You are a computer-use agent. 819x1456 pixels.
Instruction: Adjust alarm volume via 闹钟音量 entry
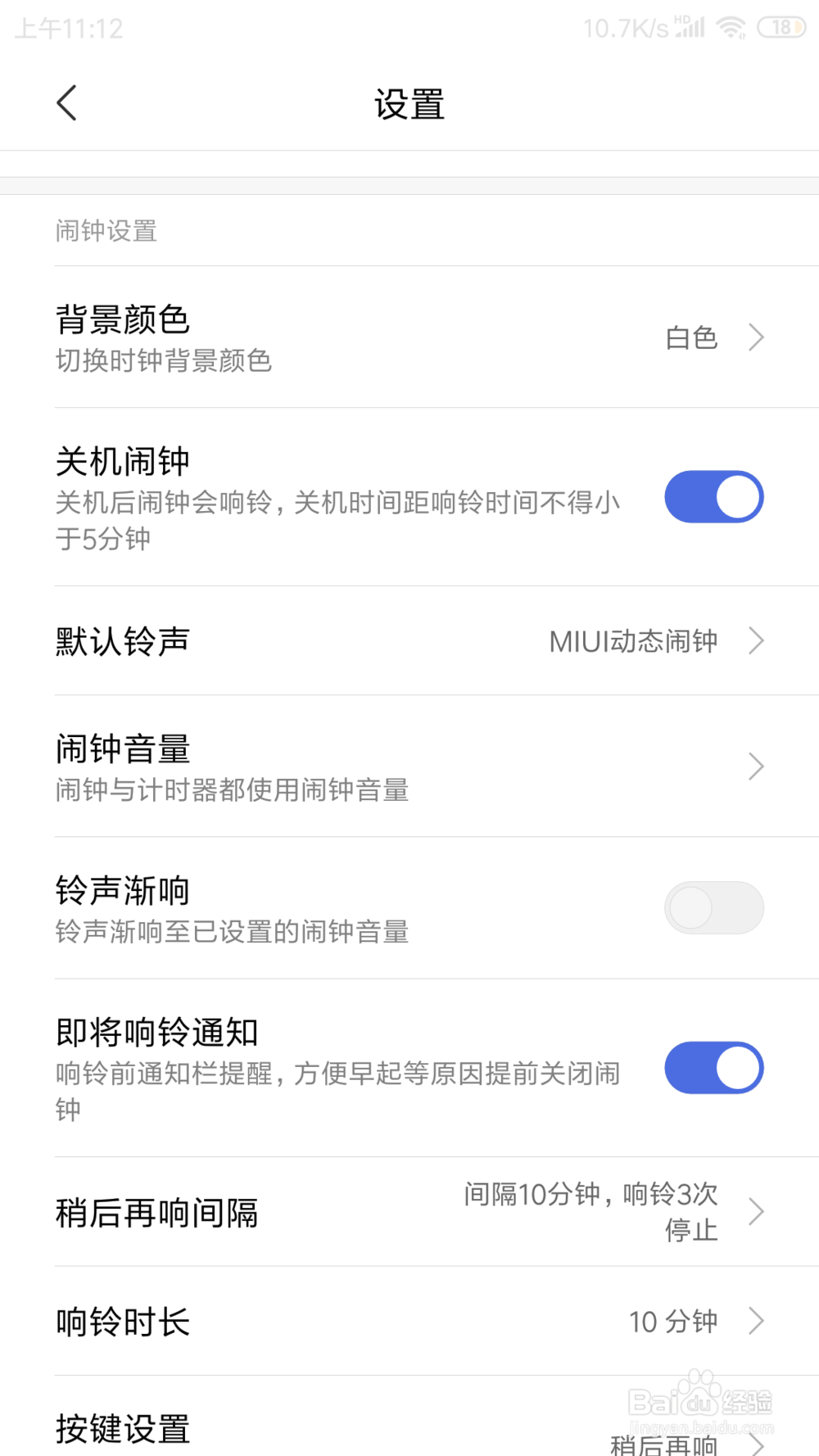tap(409, 766)
